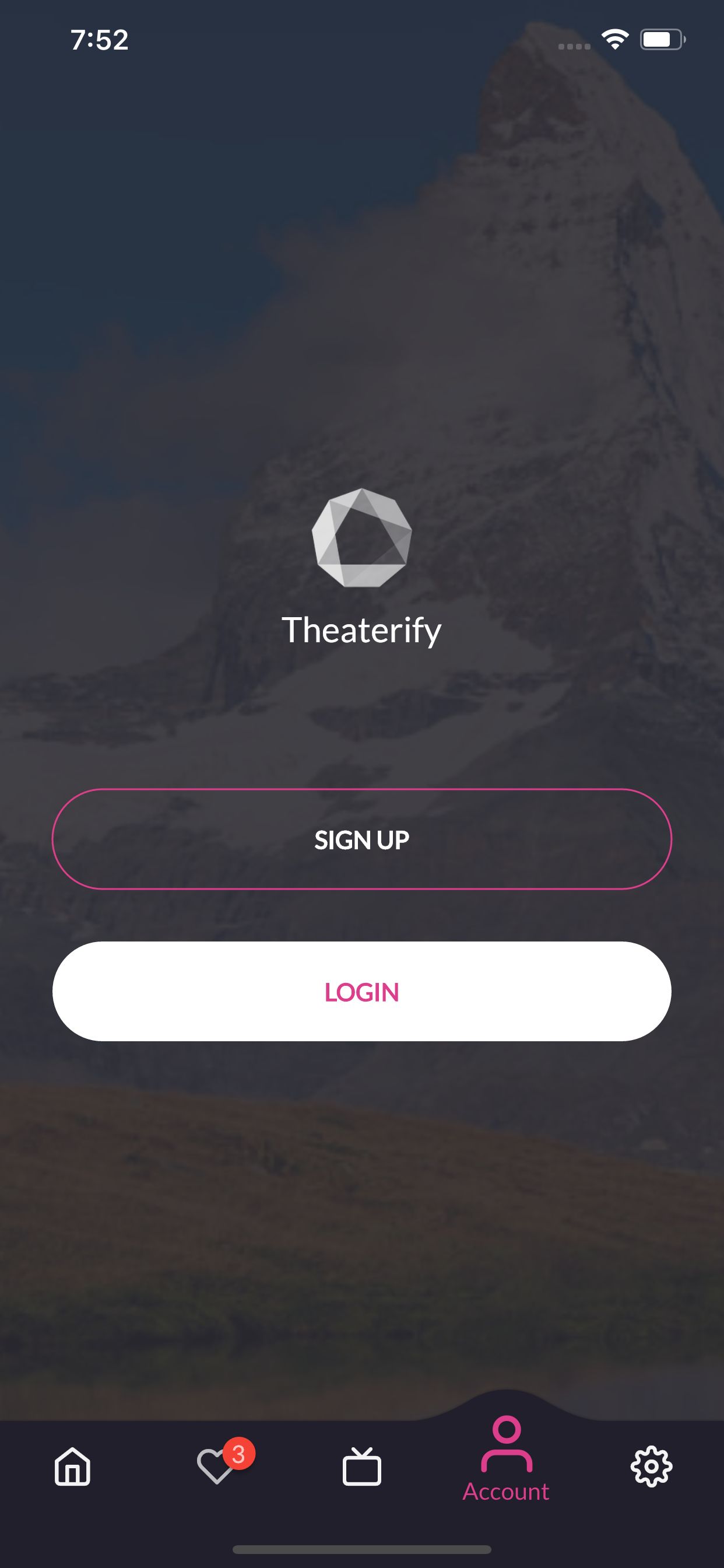This screenshot has width=724, height=1568.
Task: Switch to the TV tab
Action: click(361, 1467)
